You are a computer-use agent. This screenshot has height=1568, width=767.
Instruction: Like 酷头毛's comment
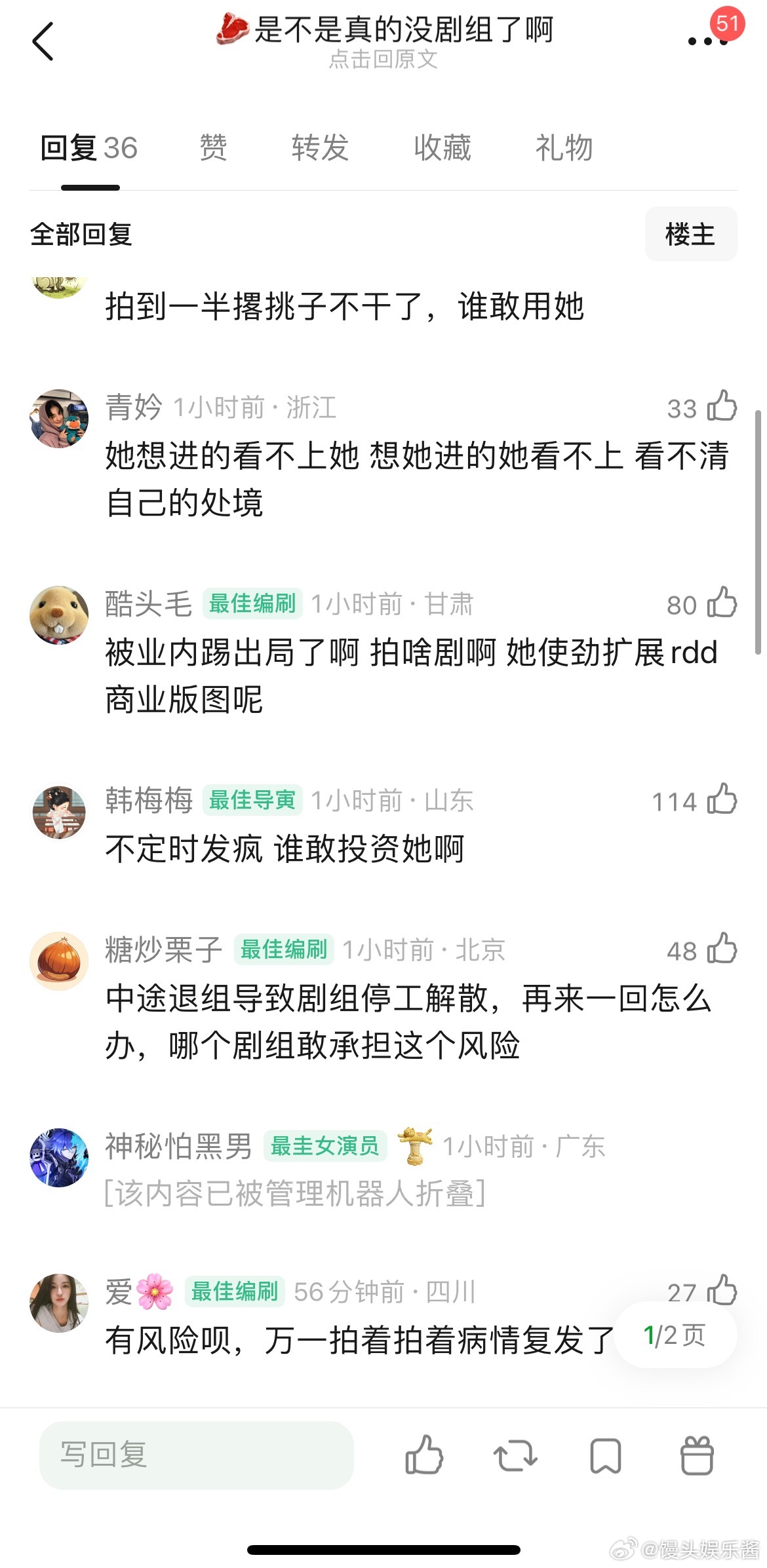pos(722,603)
